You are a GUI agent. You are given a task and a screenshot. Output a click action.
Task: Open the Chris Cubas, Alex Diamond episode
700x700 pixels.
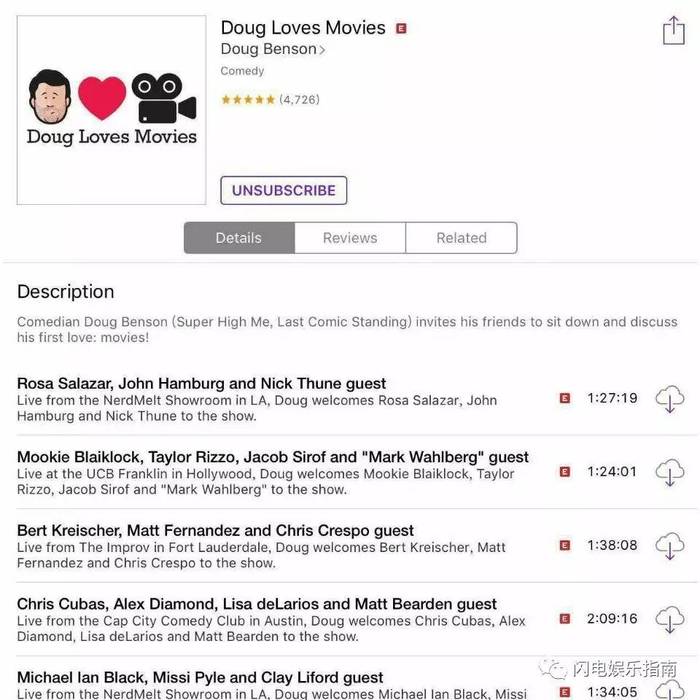257,604
